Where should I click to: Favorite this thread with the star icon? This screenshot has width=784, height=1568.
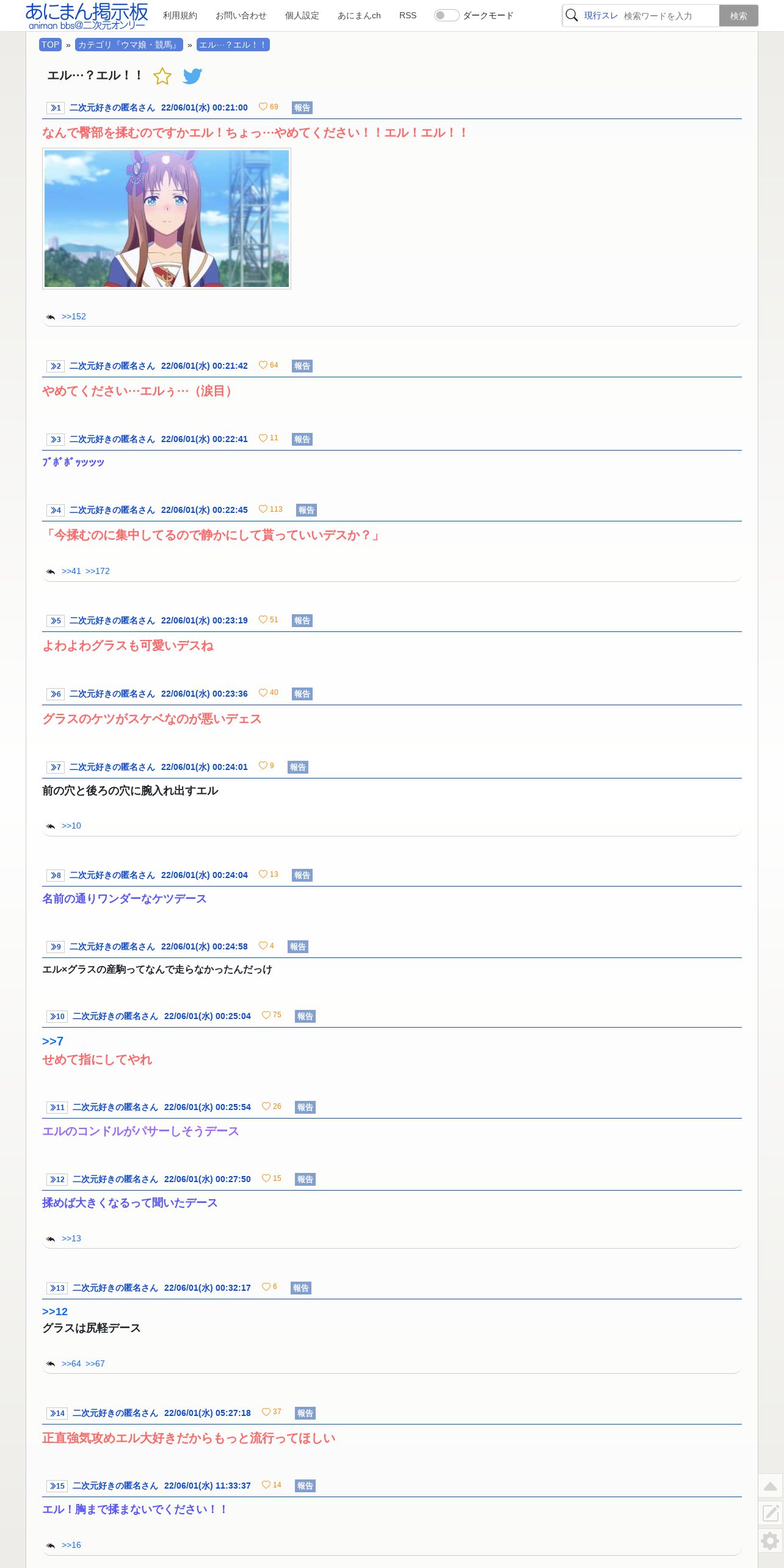tap(162, 76)
